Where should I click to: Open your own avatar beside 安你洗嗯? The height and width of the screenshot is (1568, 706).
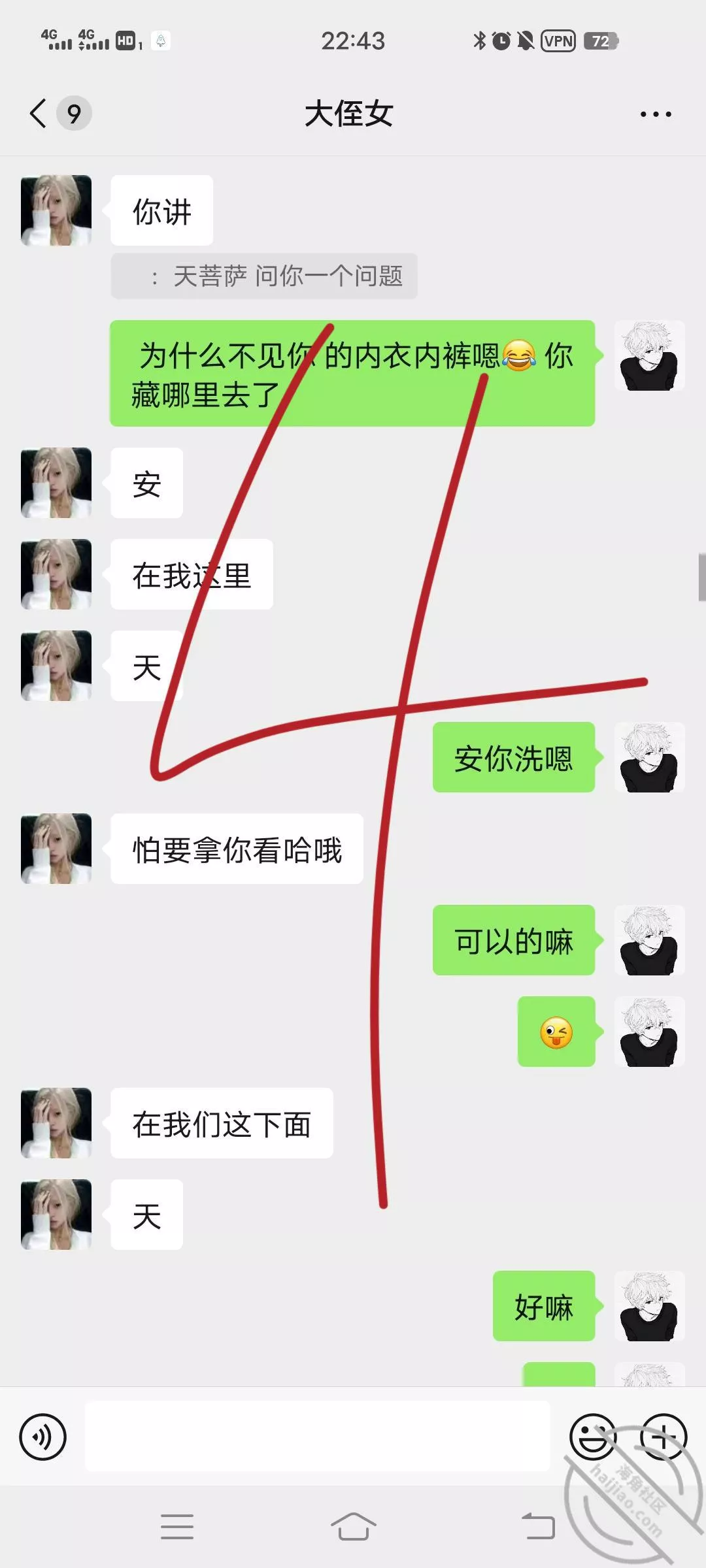pyautogui.click(x=649, y=757)
